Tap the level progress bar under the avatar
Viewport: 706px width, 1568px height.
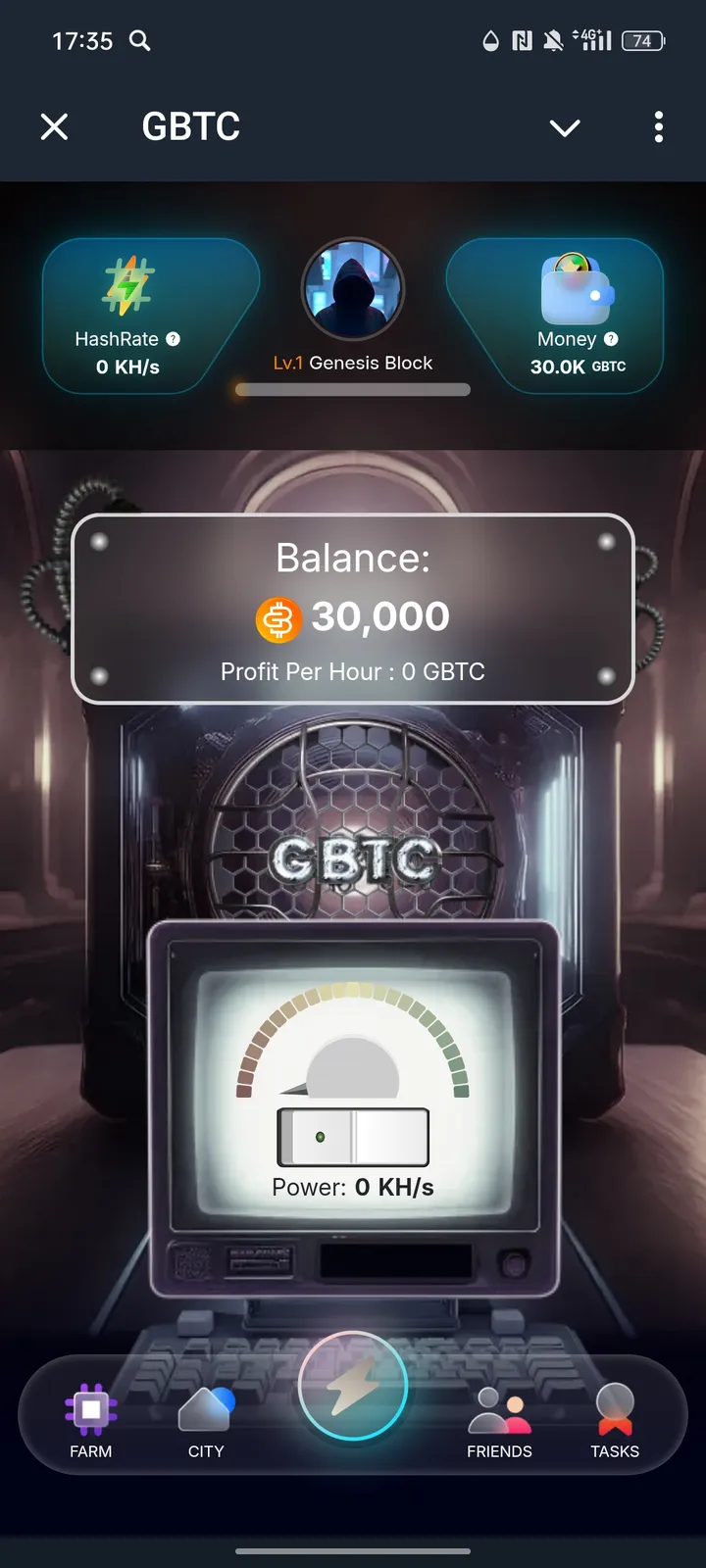click(x=353, y=390)
